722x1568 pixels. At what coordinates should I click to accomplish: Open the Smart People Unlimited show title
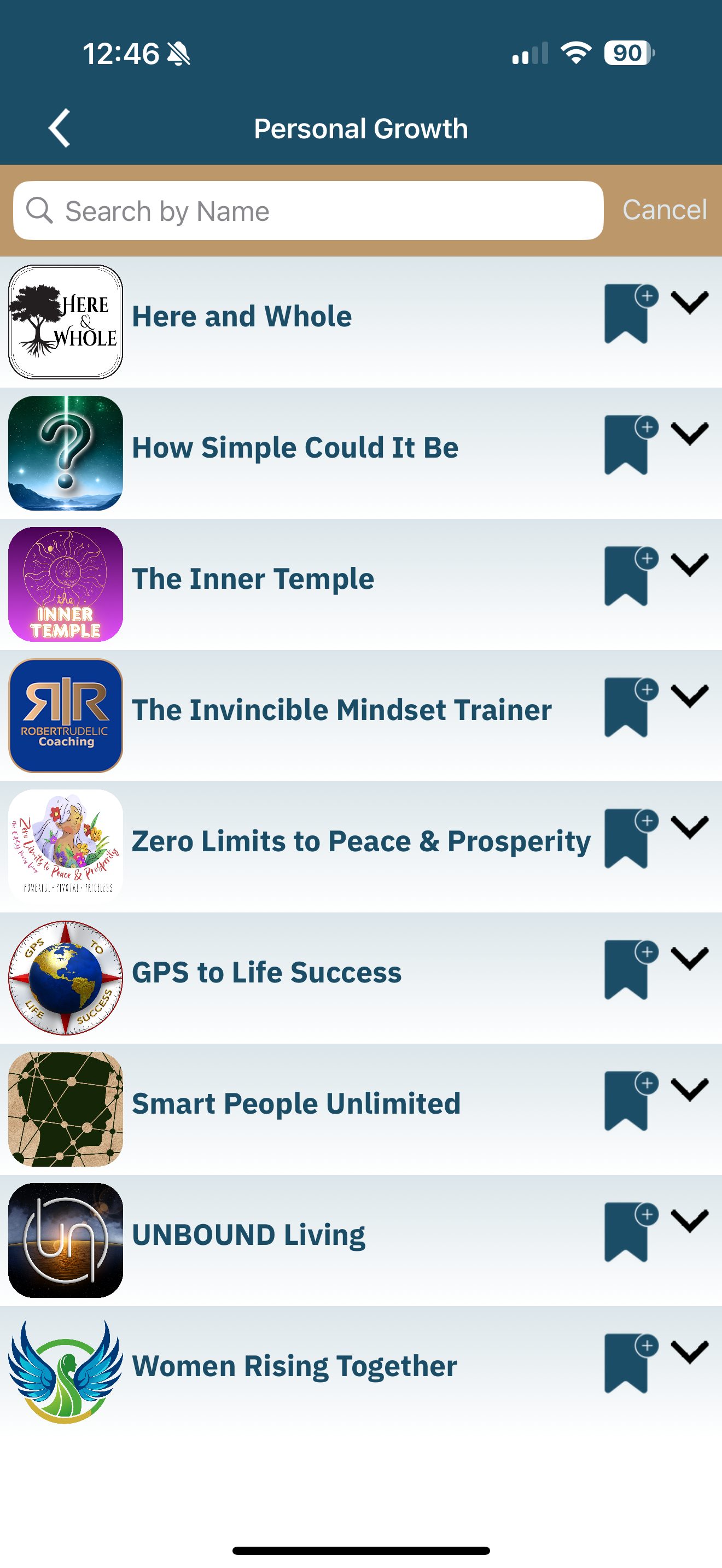296,1104
